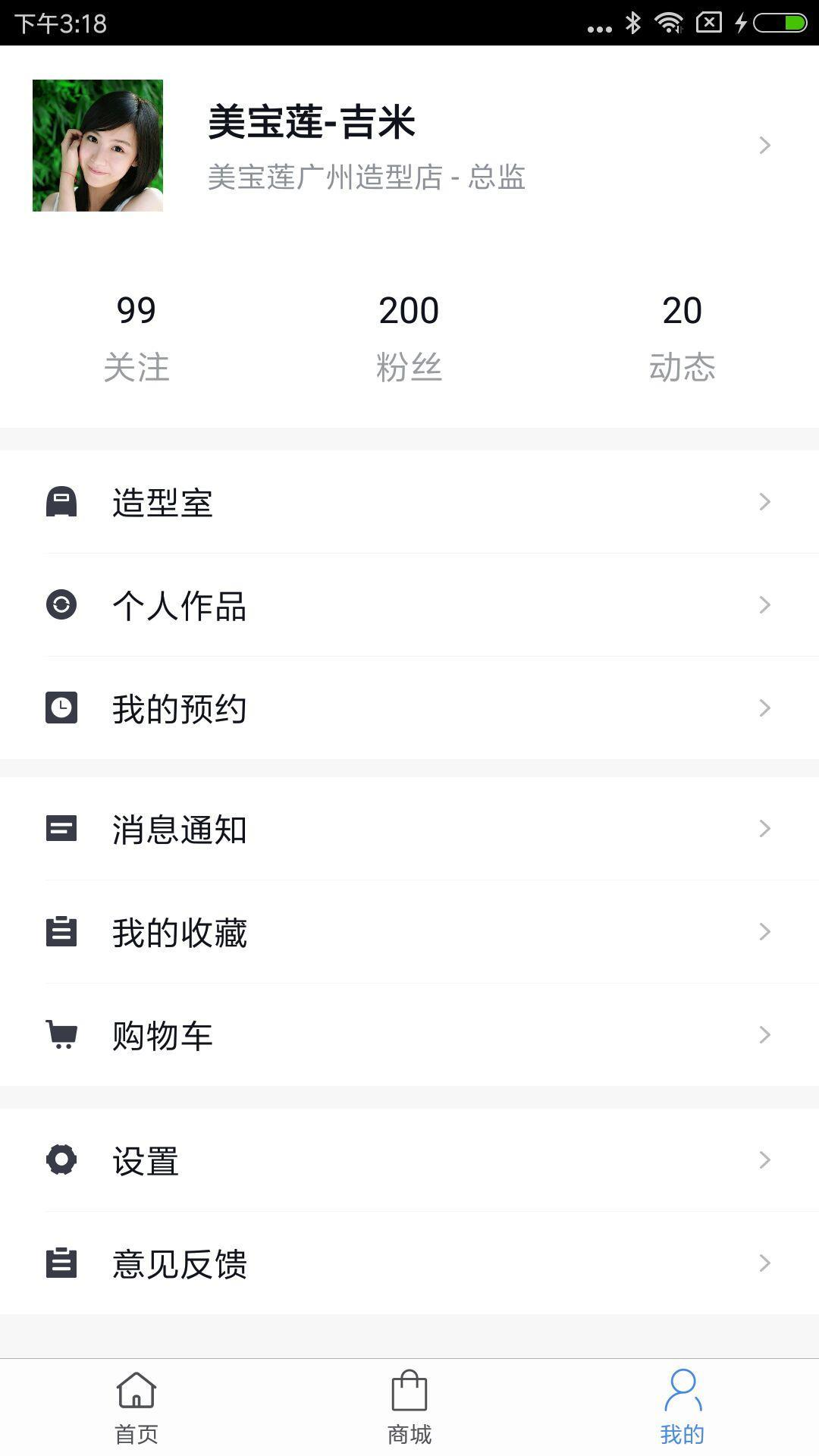Open 造型室 styling studio
The width and height of the screenshot is (819, 1456).
click(x=409, y=502)
